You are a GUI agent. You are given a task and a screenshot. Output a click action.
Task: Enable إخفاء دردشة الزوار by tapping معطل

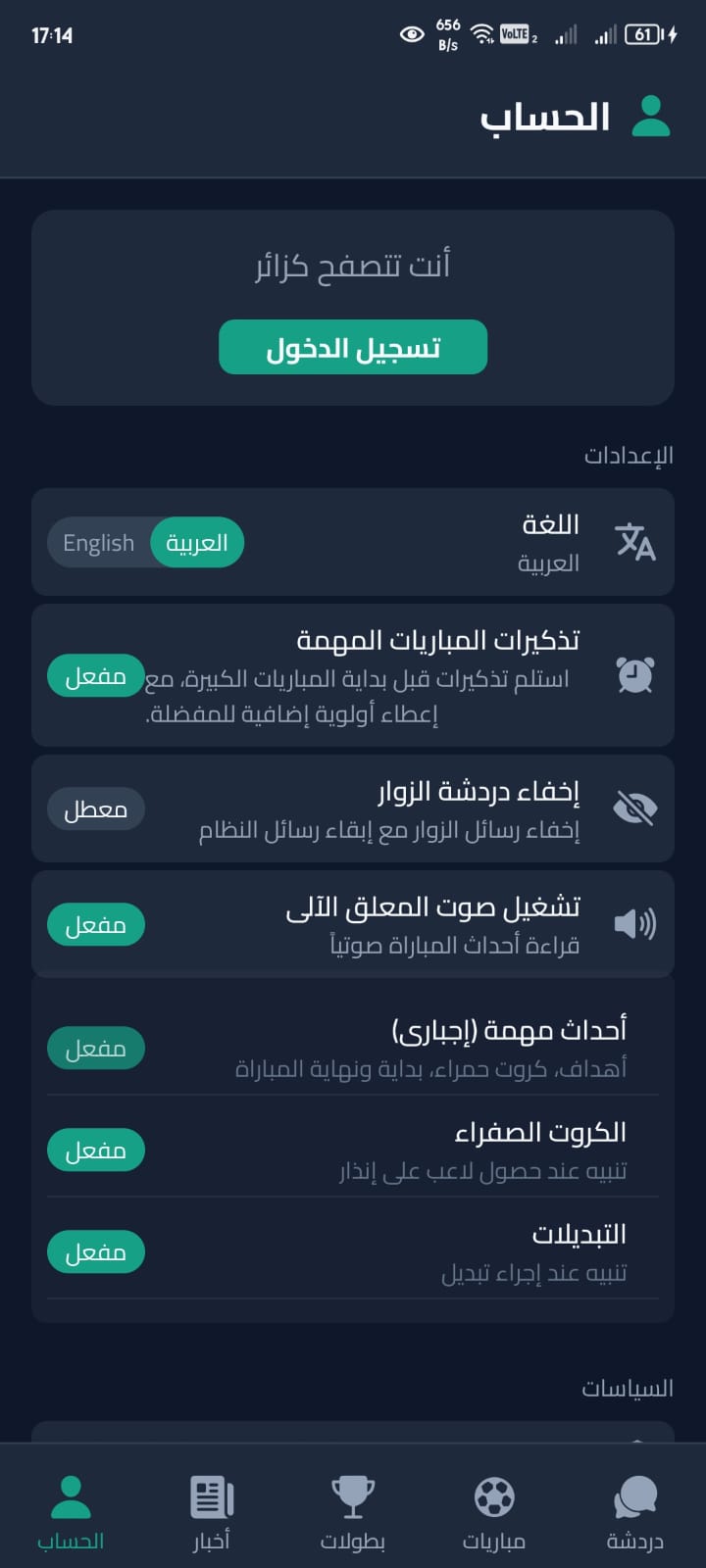click(95, 808)
